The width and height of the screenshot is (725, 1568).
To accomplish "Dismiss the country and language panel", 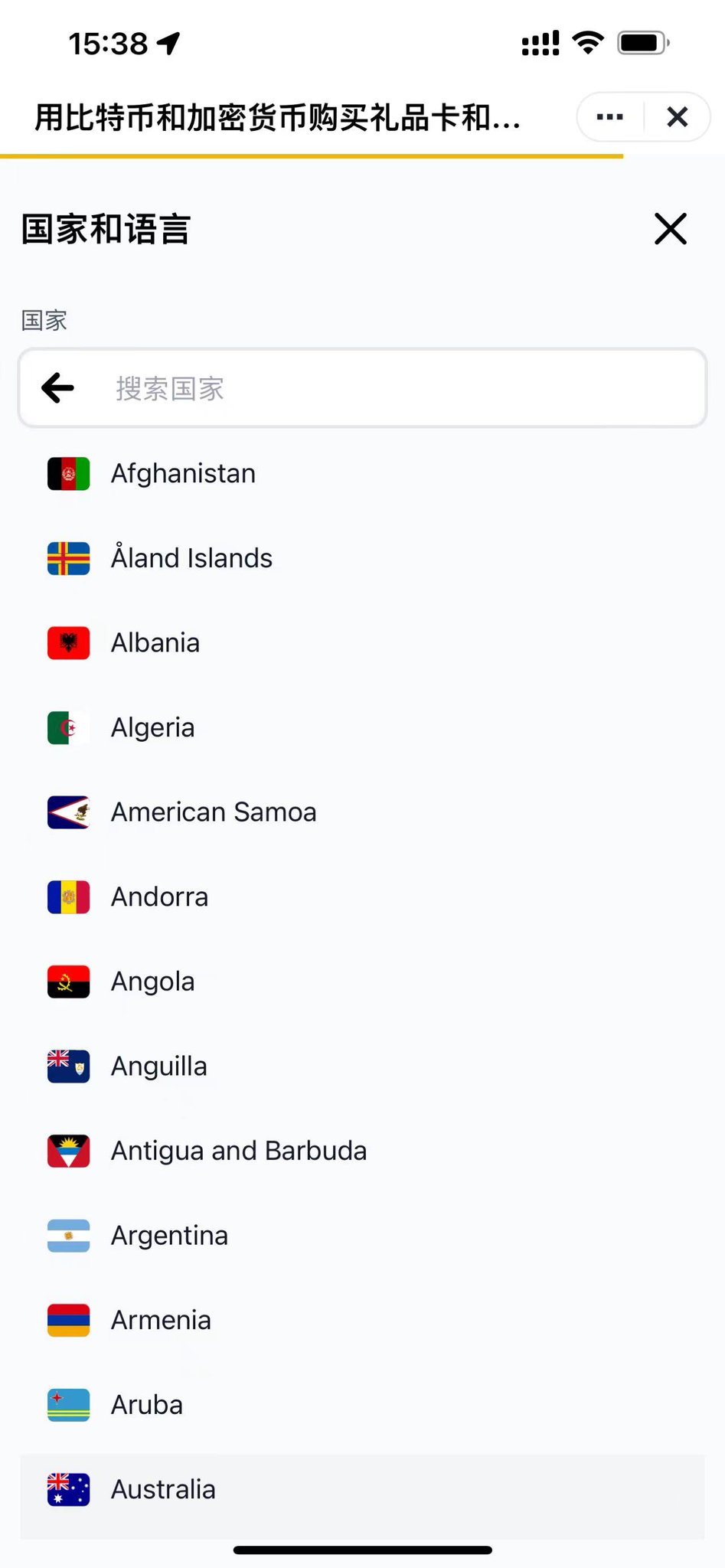I will [671, 229].
